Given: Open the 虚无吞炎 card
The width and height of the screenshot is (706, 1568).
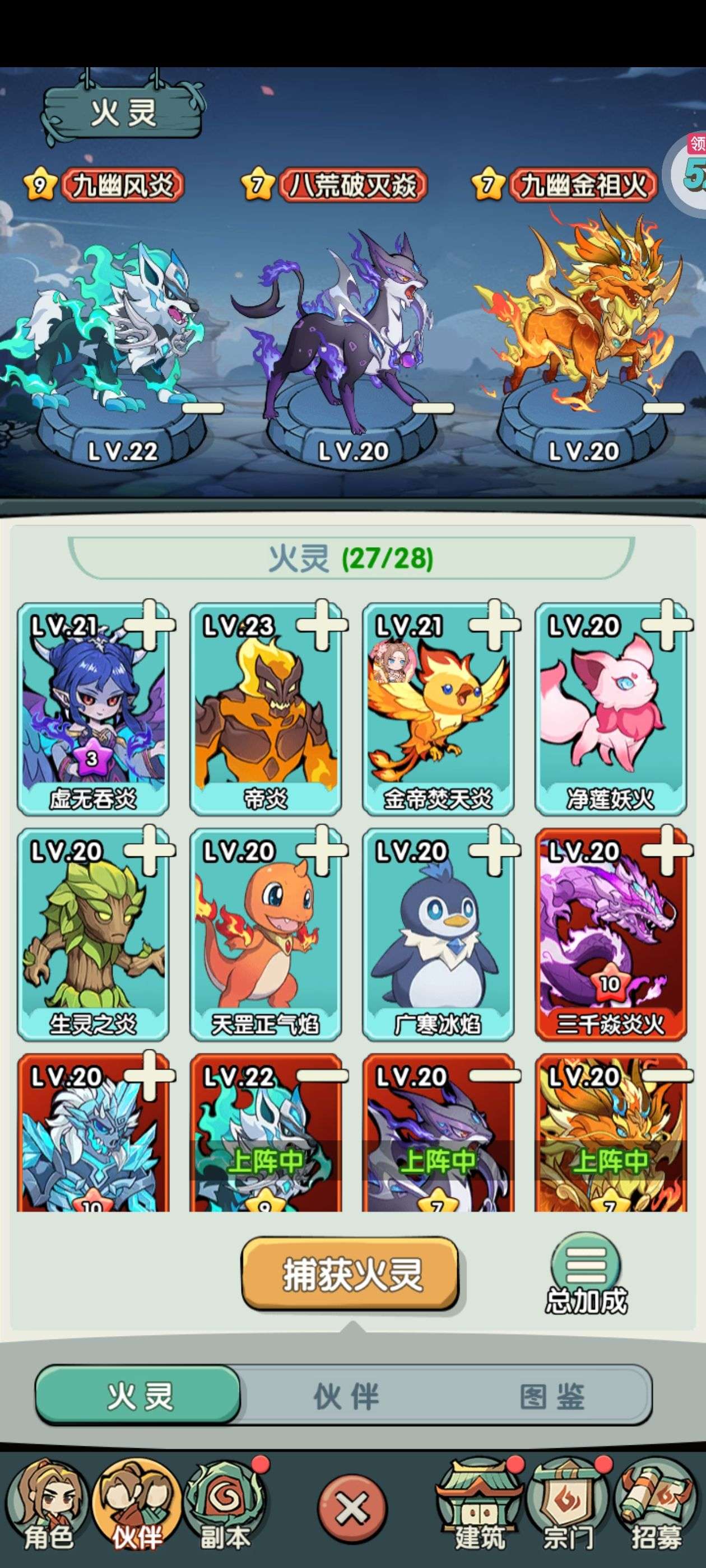Looking at the screenshot, I should (x=92, y=709).
